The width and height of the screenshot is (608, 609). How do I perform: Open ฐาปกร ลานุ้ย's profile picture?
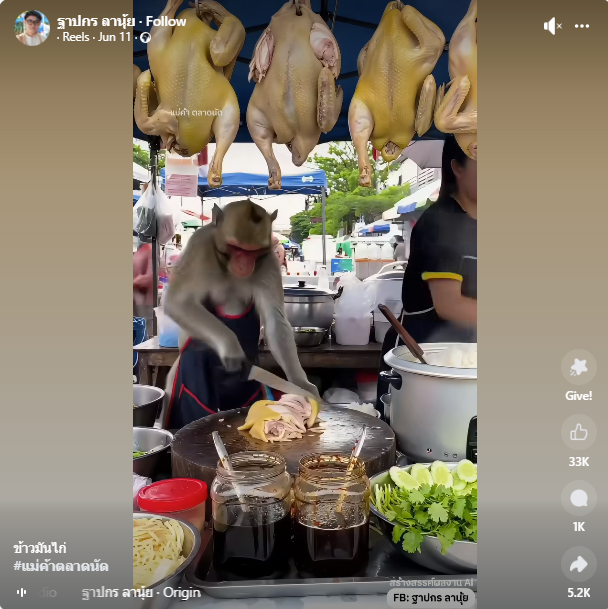point(32,27)
